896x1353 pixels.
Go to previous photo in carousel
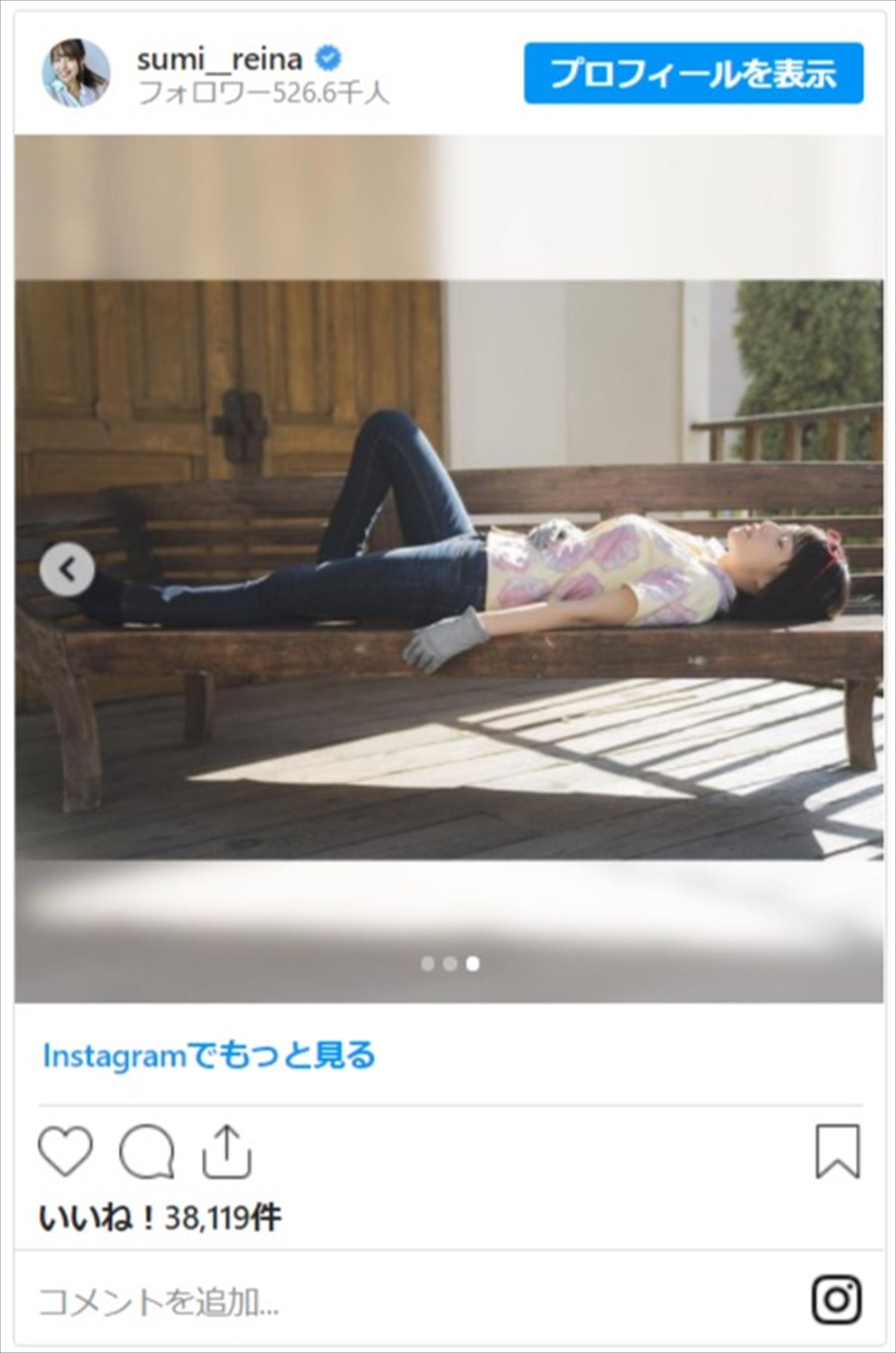tap(67, 570)
